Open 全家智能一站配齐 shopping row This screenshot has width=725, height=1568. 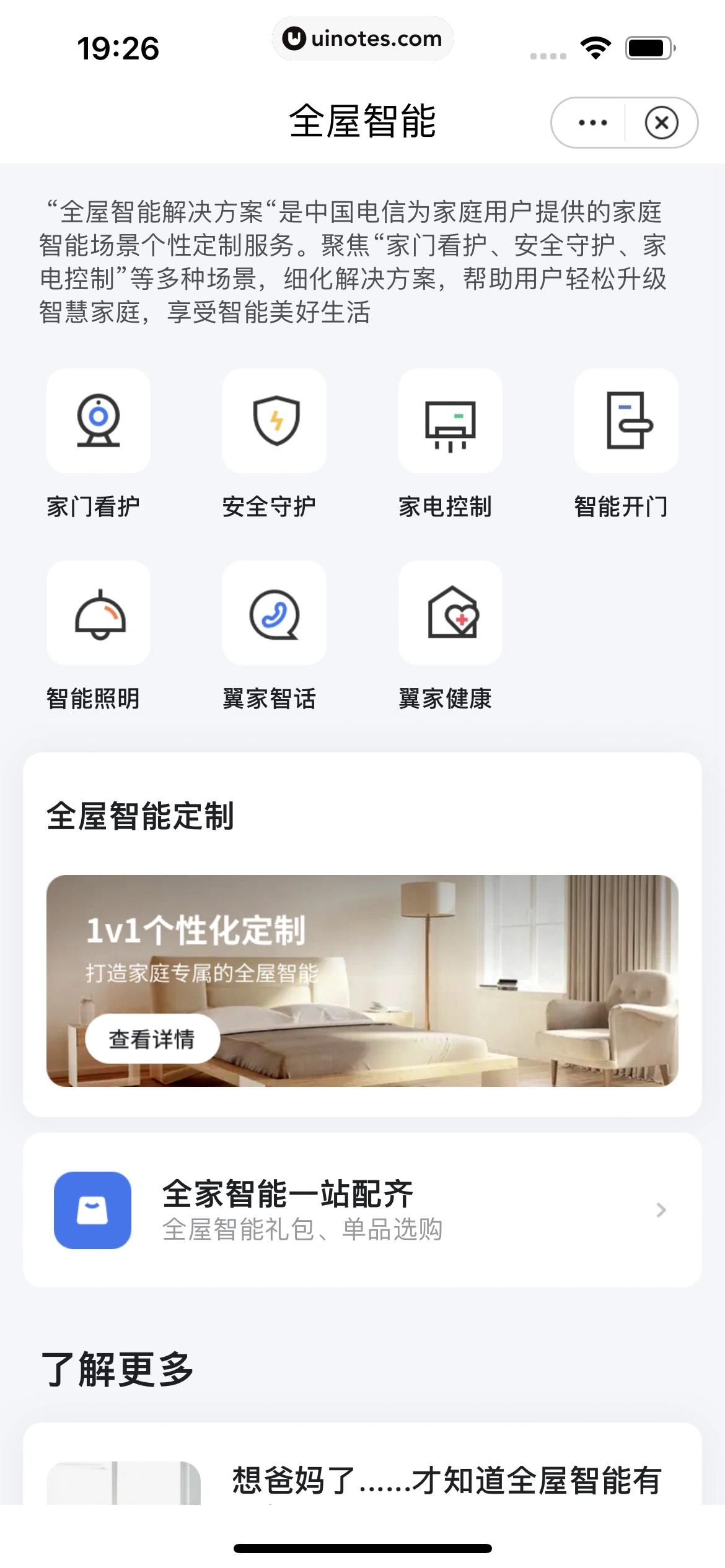pyautogui.click(x=362, y=1210)
